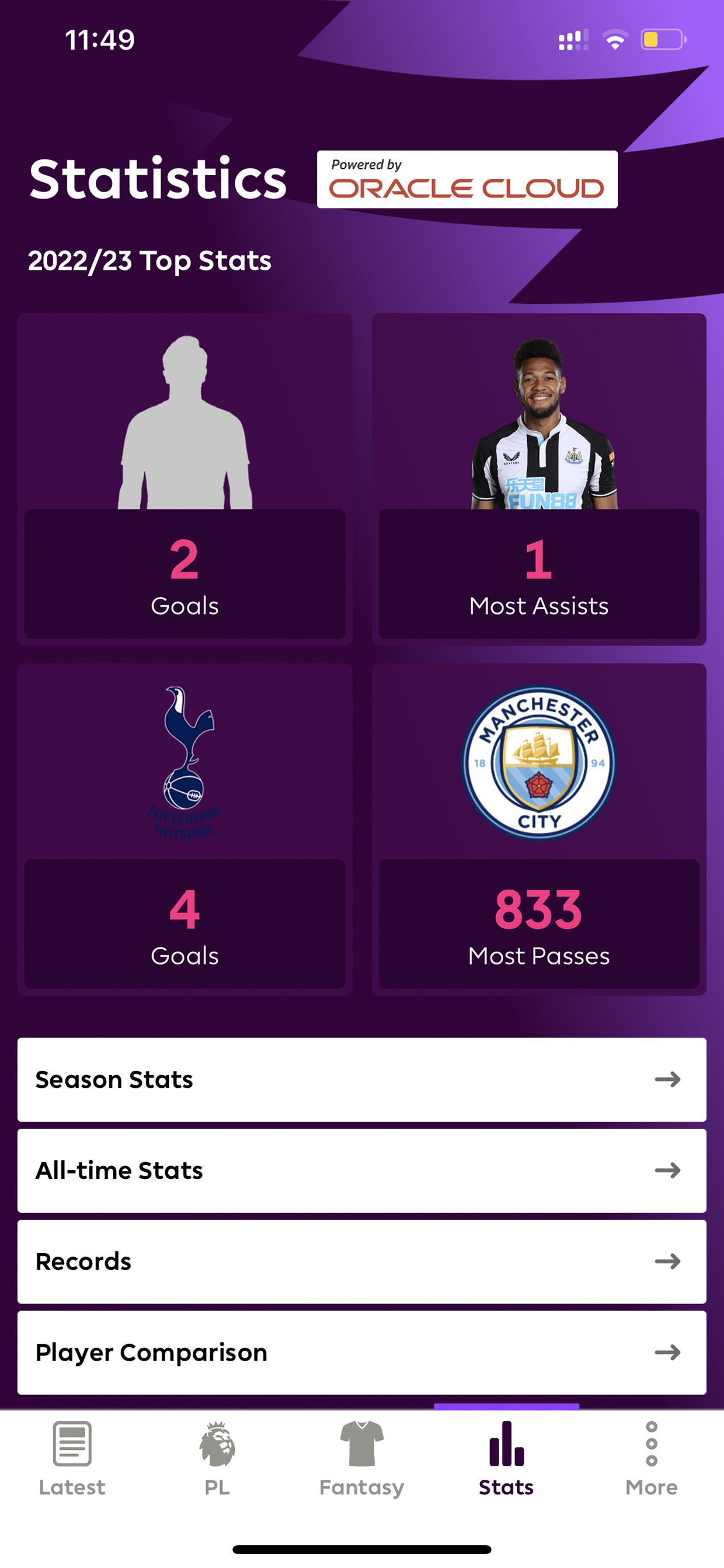Open the Tottenham Hotspur 4 Goals card

pyautogui.click(x=185, y=829)
